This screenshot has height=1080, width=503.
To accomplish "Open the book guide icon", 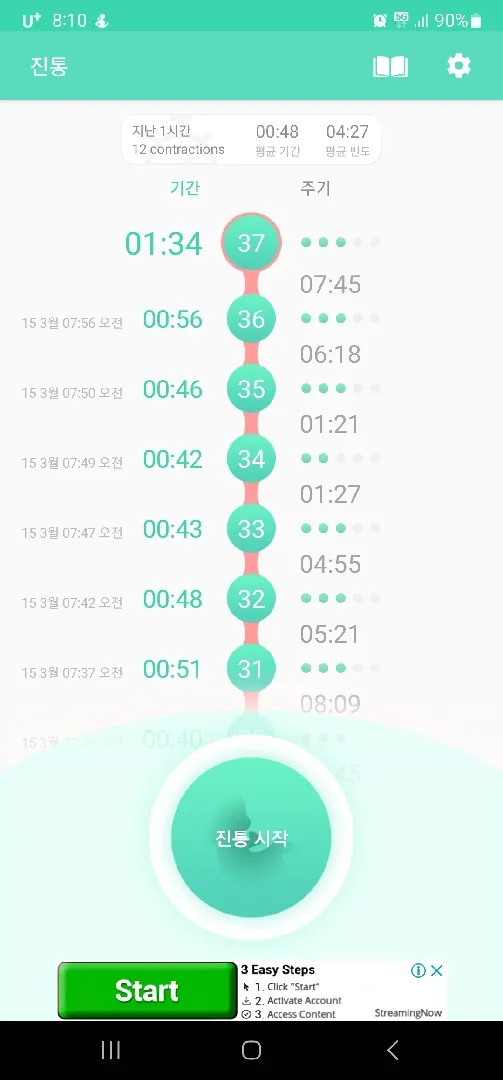I will tap(390, 67).
